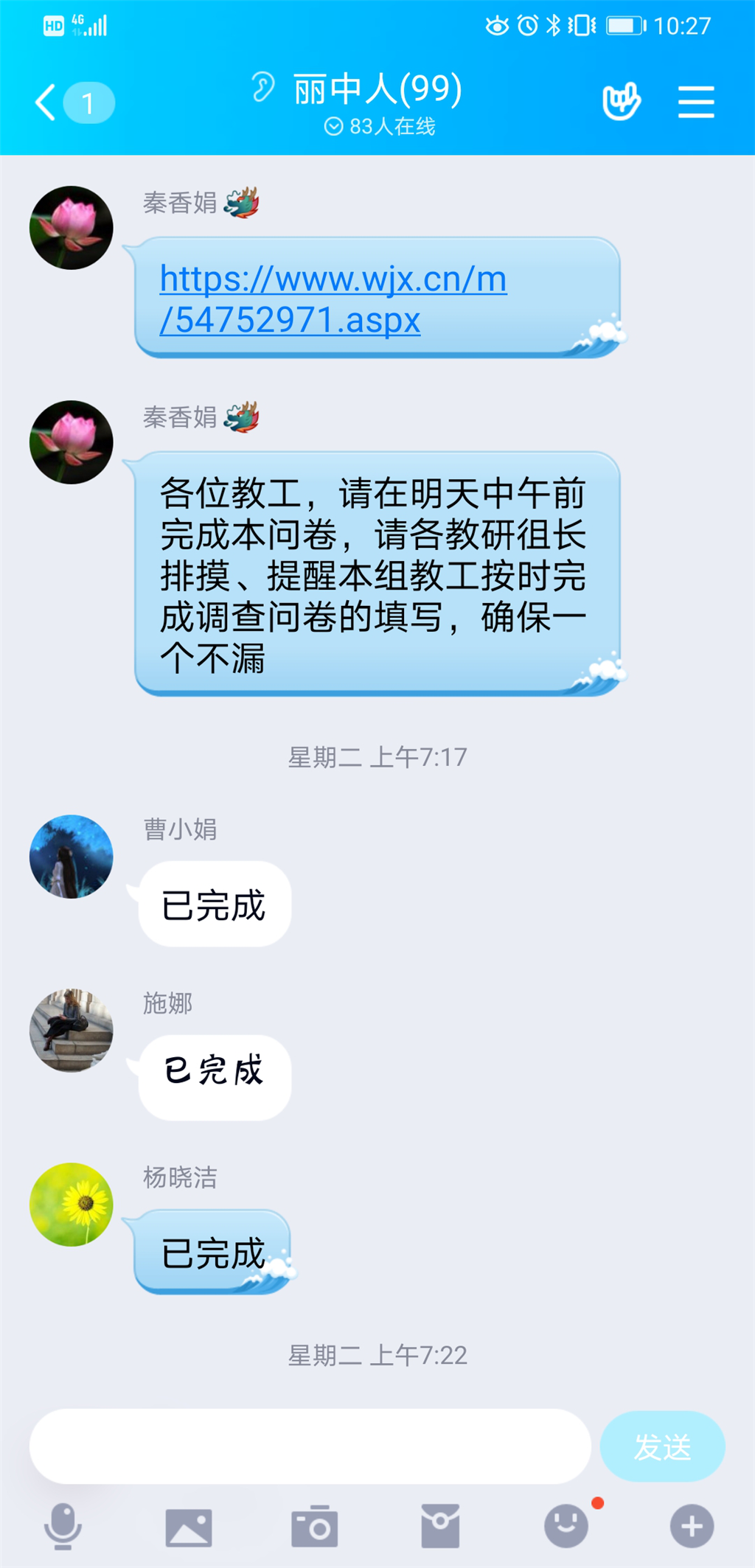The width and height of the screenshot is (755, 1568).
Task: Open group info via 丽中人(99) title
Action: pyautogui.click(x=377, y=90)
